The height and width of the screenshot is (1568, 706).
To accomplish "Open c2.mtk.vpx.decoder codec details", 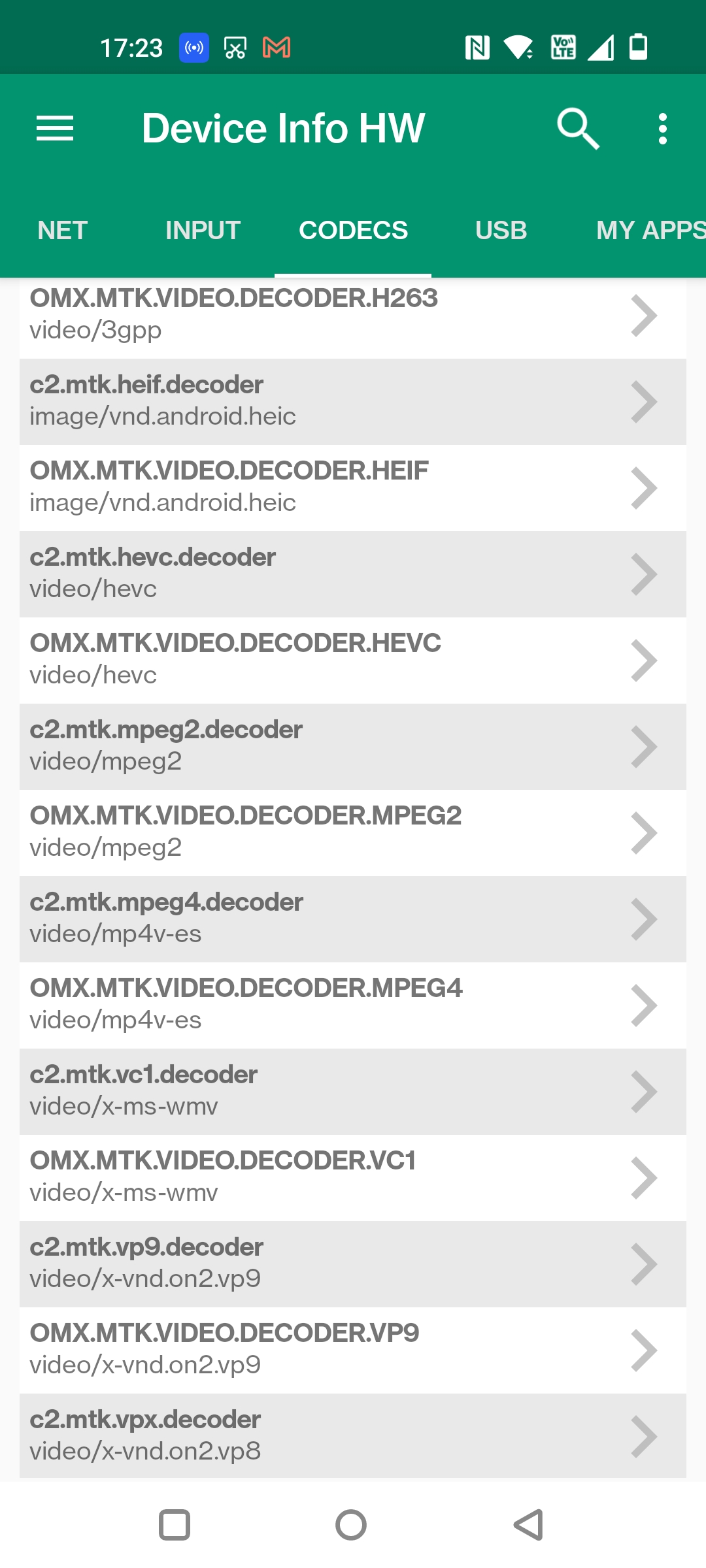I will 353,1435.
